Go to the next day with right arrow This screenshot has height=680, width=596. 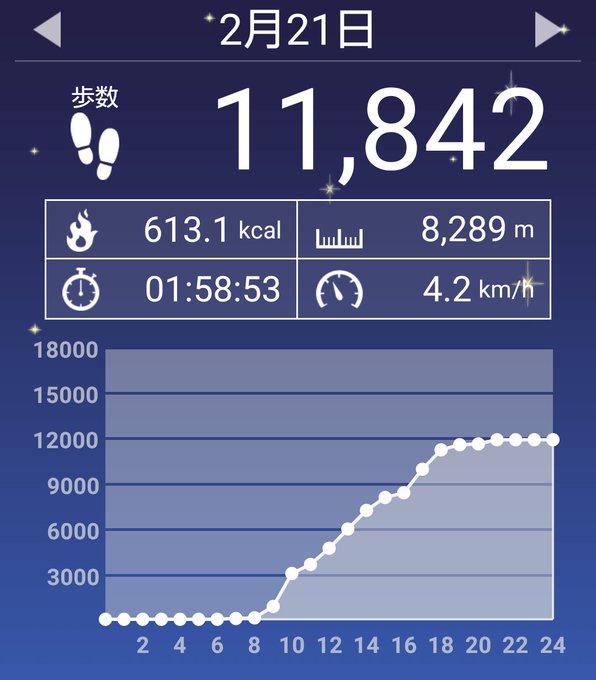(549, 29)
